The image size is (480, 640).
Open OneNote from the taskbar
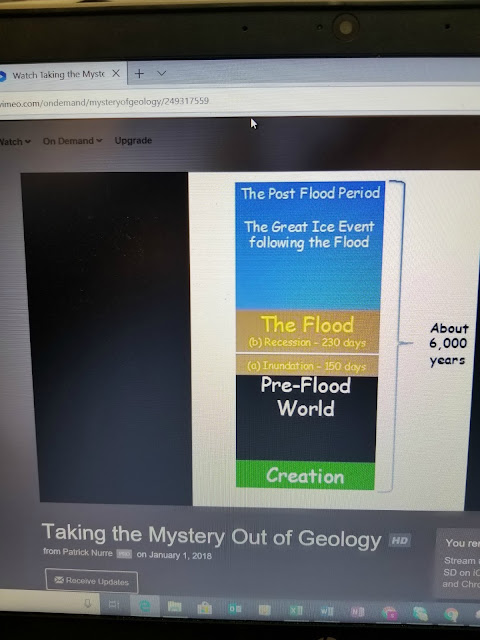[357, 612]
